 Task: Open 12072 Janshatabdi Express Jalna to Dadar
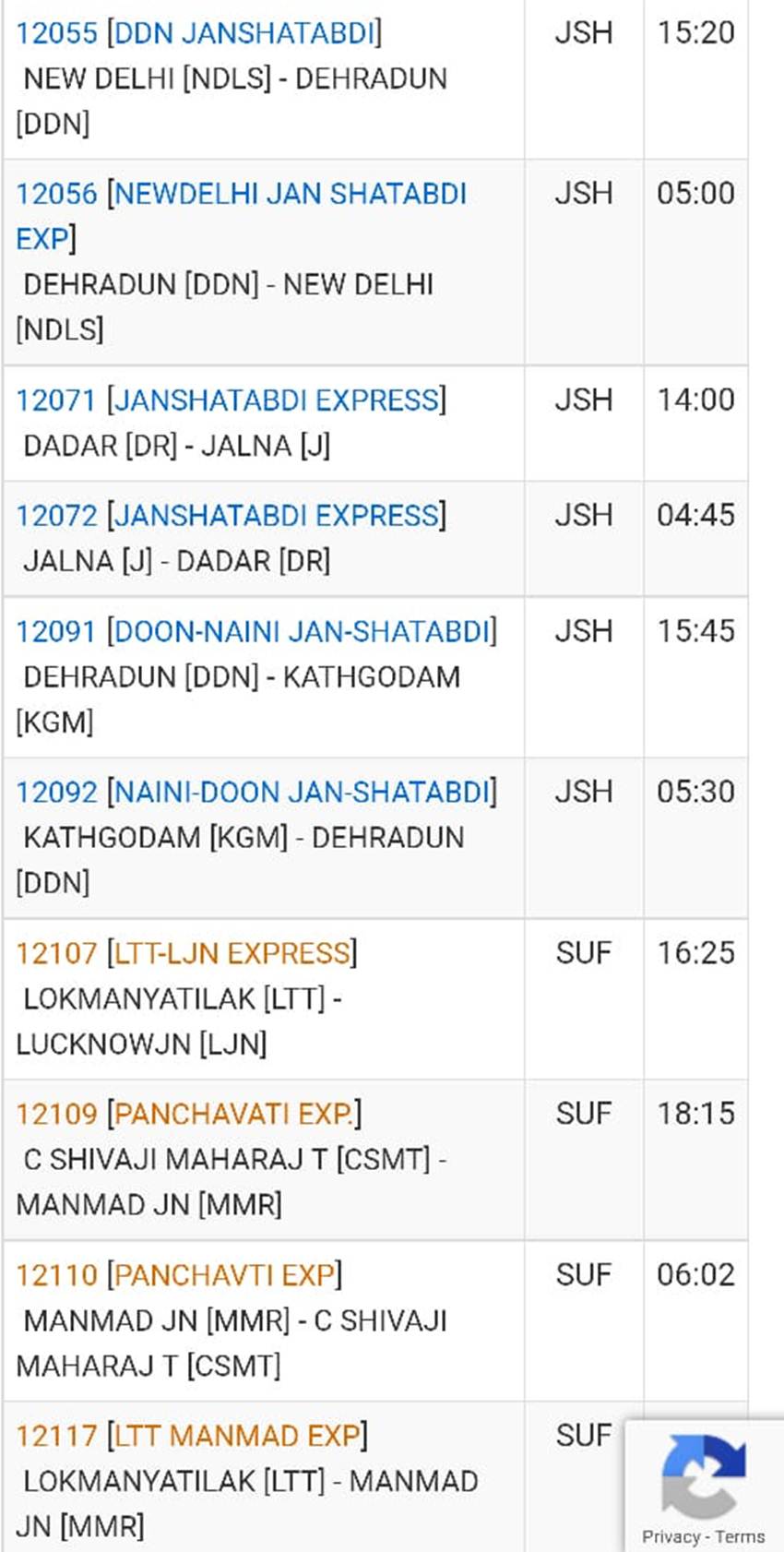tap(231, 516)
